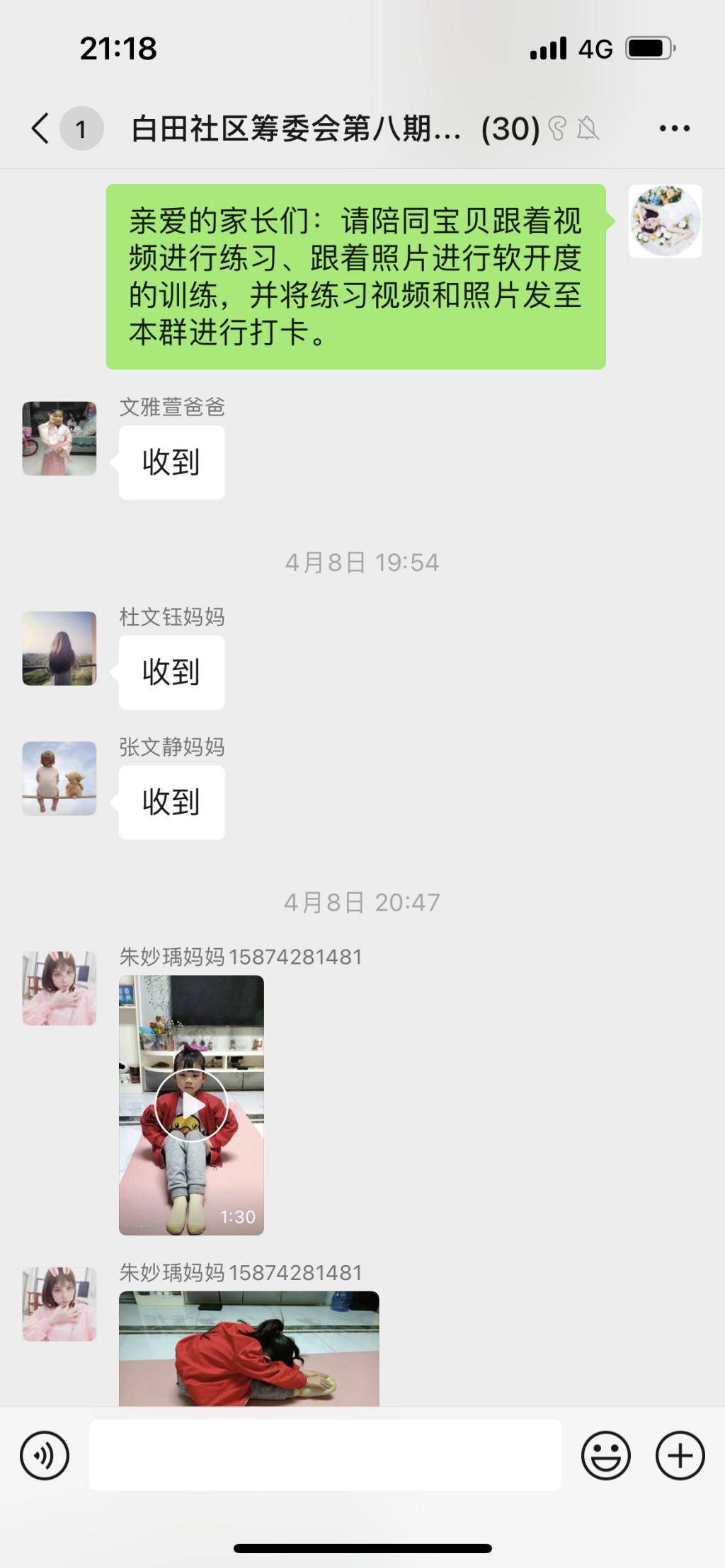
Task: Go back to the chat list
Action: point(41,129)
